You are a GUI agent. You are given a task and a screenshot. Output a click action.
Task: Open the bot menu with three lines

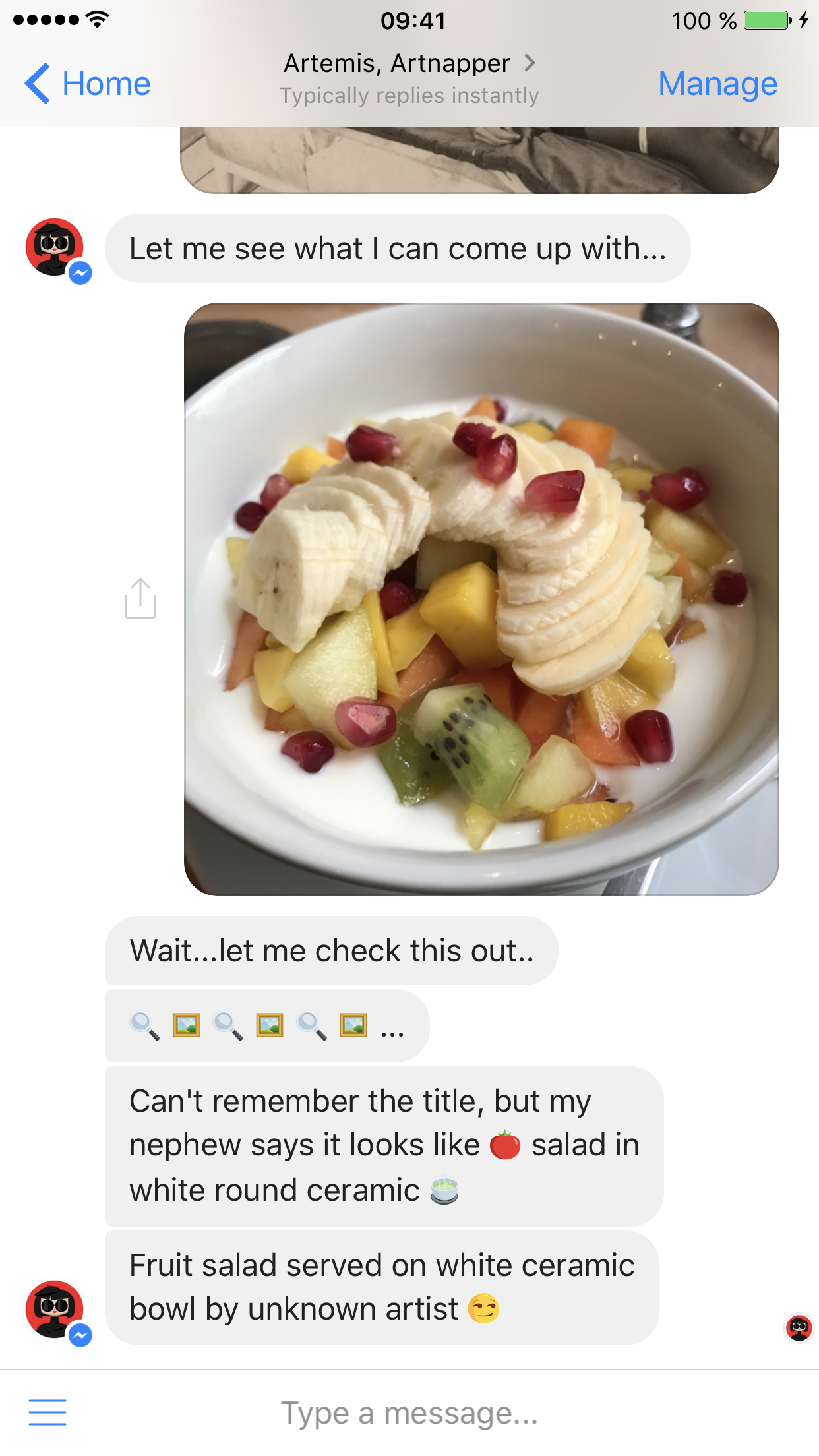click(47, 1412)
